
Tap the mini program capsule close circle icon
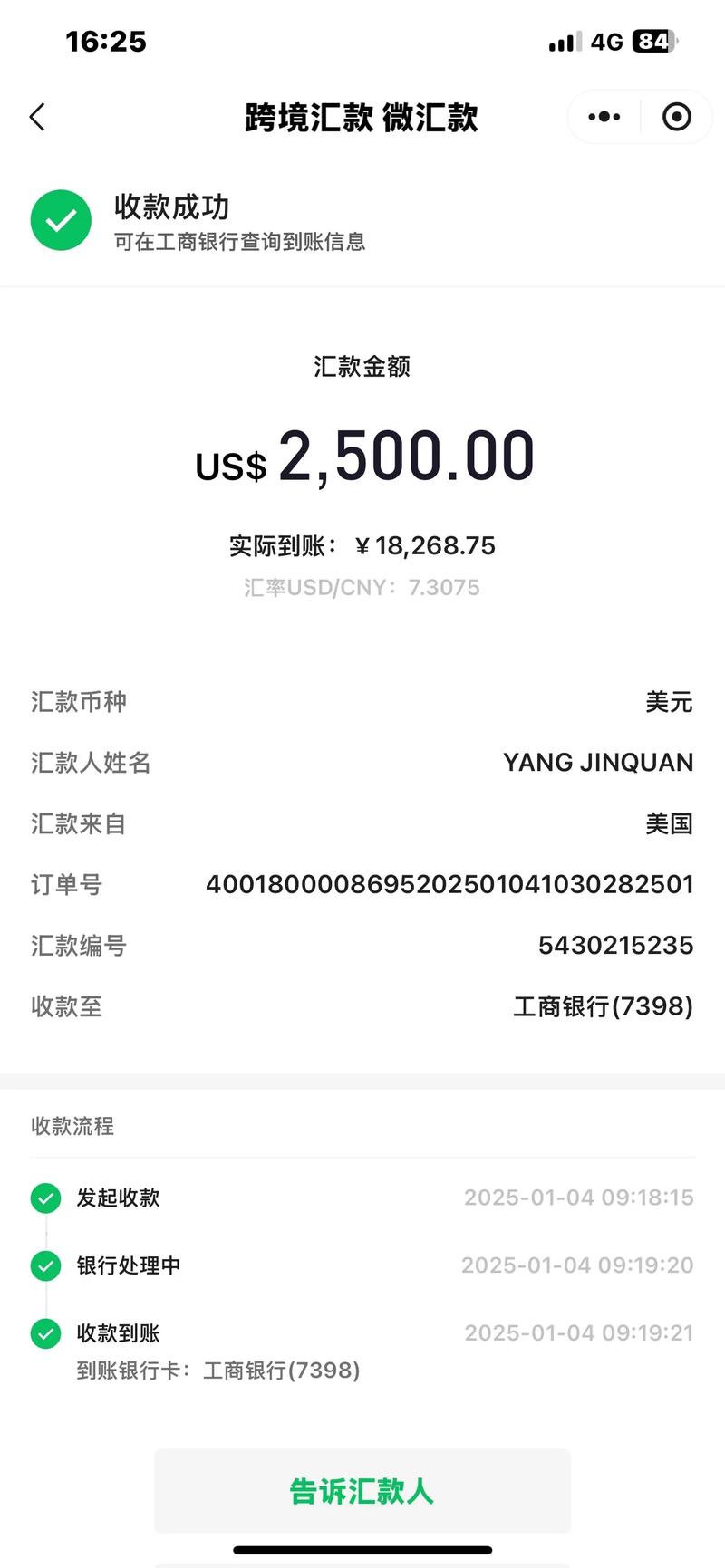point(675,117)
